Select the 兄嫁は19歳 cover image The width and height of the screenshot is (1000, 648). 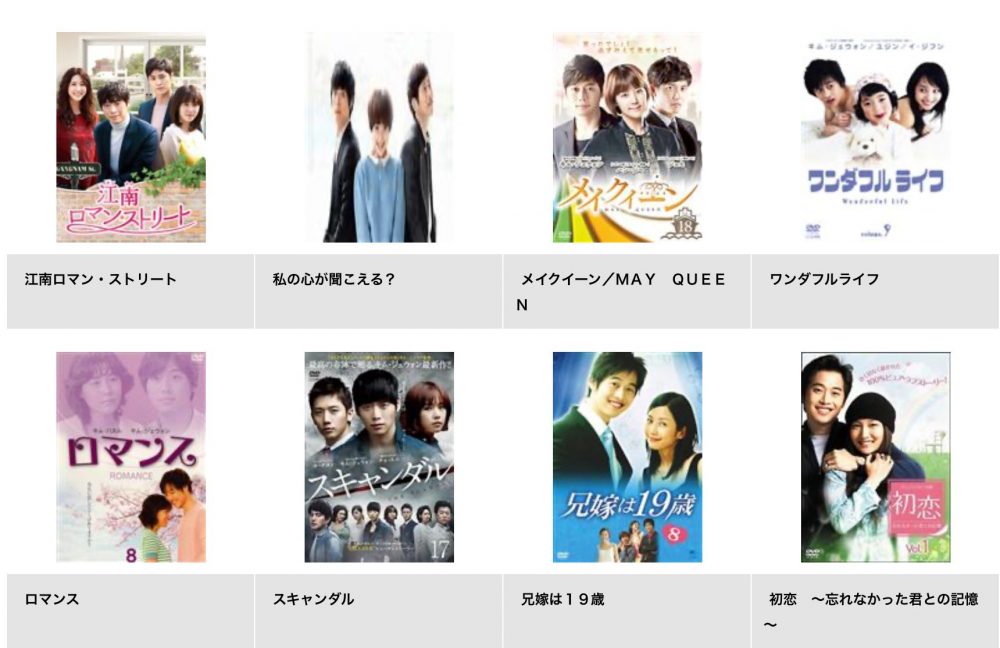[627, 457]
